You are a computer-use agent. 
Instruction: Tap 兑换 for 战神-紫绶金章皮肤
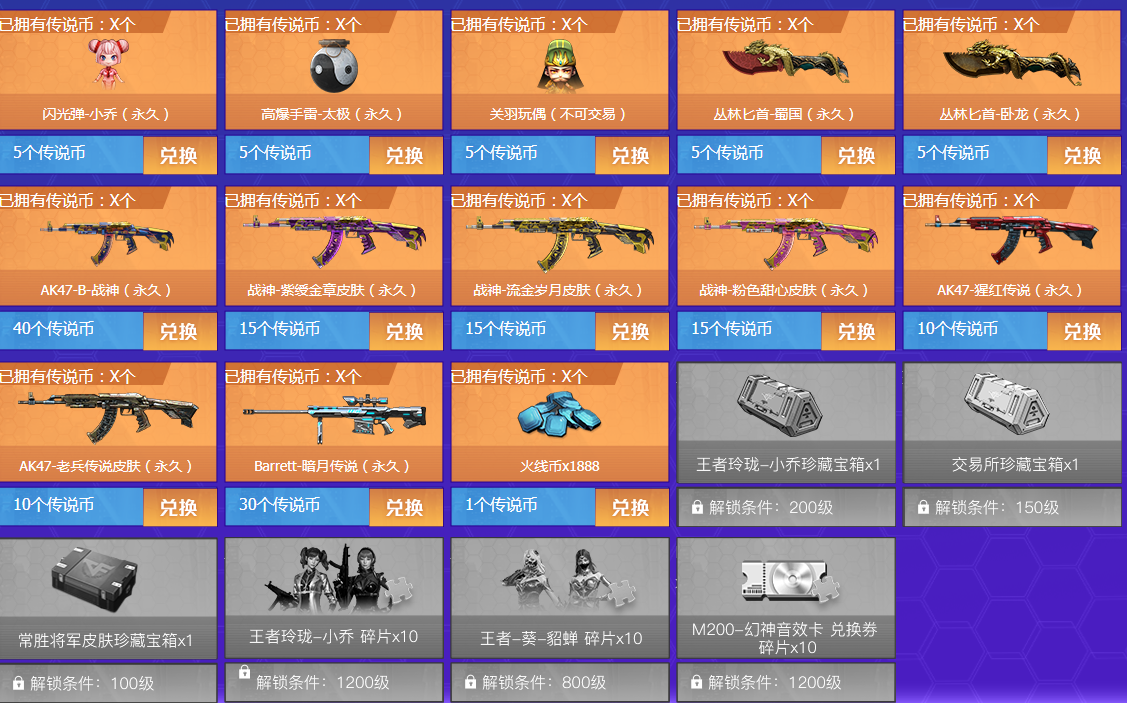pos(405,331)
